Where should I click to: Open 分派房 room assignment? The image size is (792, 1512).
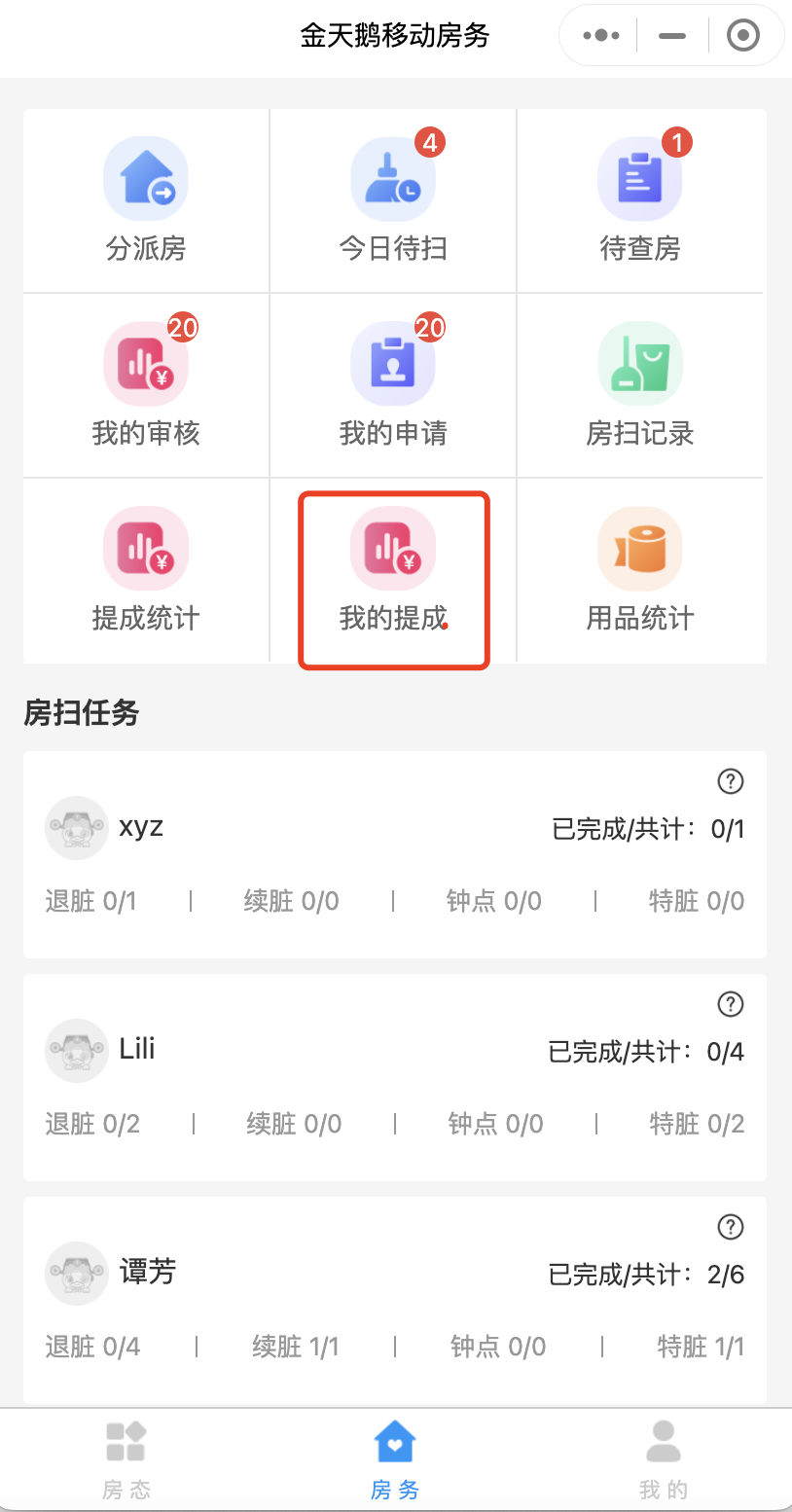(x=146, y=200)
